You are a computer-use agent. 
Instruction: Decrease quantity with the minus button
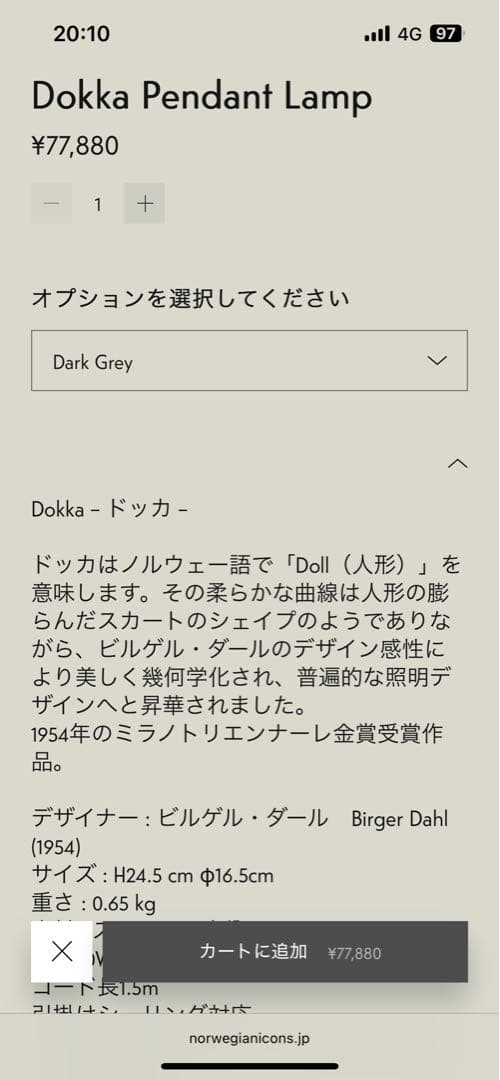coord(51,203)
